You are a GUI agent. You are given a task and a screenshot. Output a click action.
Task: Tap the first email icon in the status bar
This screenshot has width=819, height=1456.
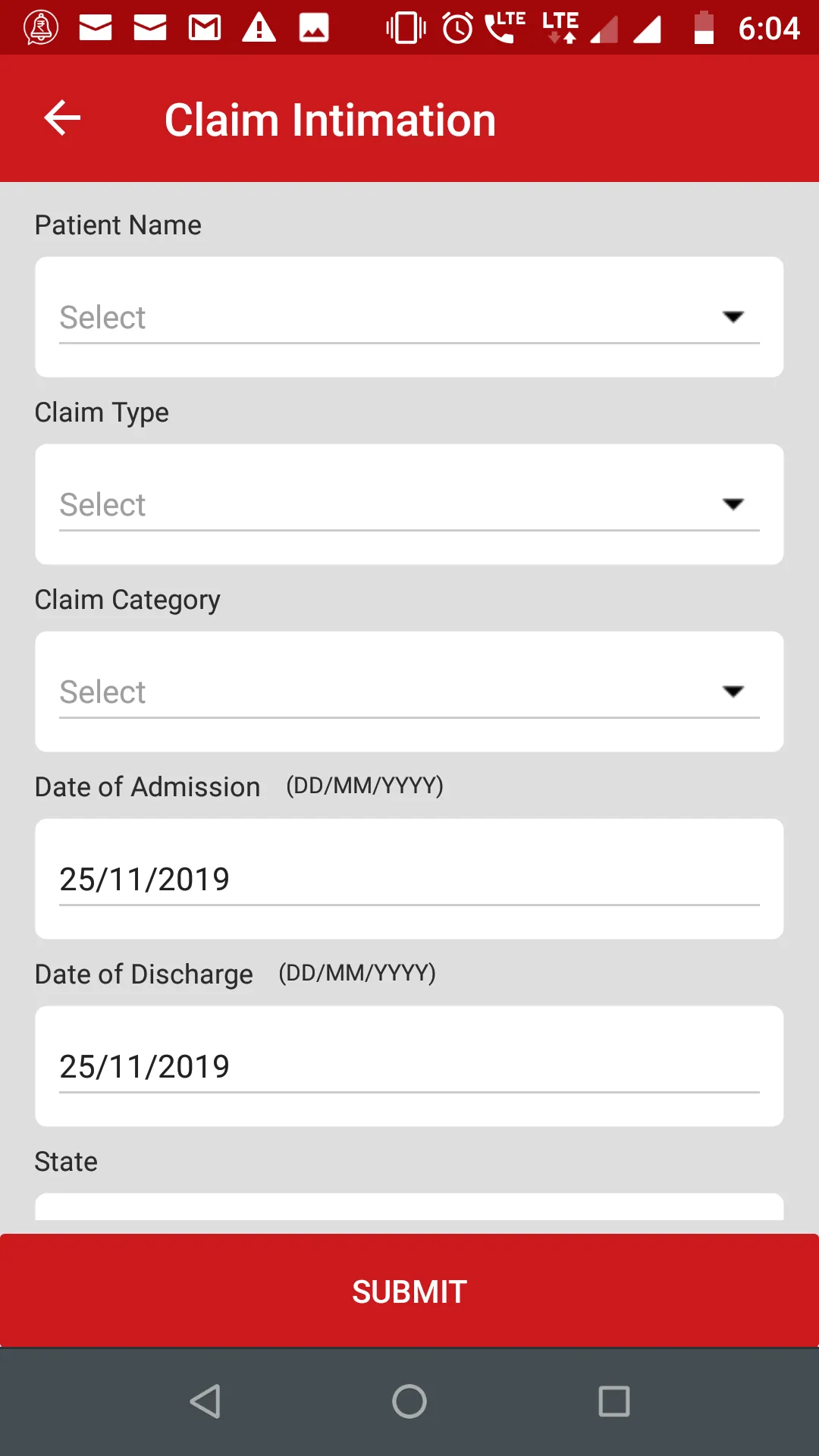95,27
